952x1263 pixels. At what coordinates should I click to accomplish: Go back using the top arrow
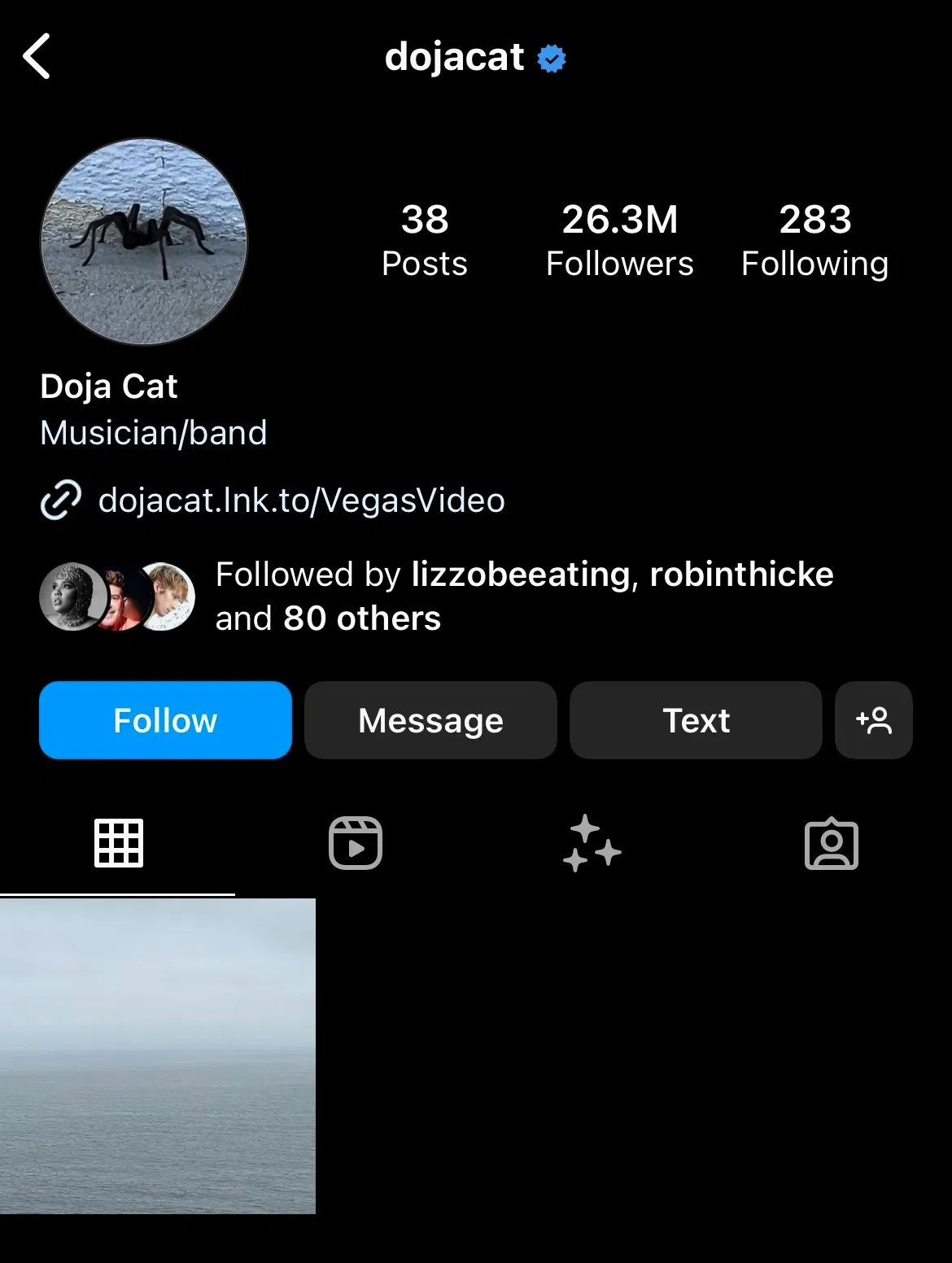37,56
